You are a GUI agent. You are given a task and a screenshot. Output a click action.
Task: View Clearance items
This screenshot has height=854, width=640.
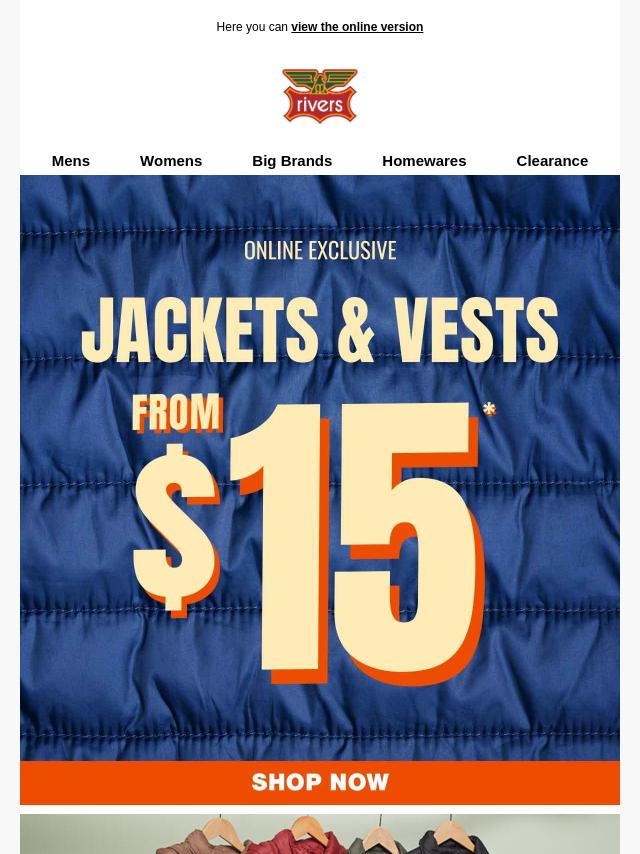[x=552, y=160]
